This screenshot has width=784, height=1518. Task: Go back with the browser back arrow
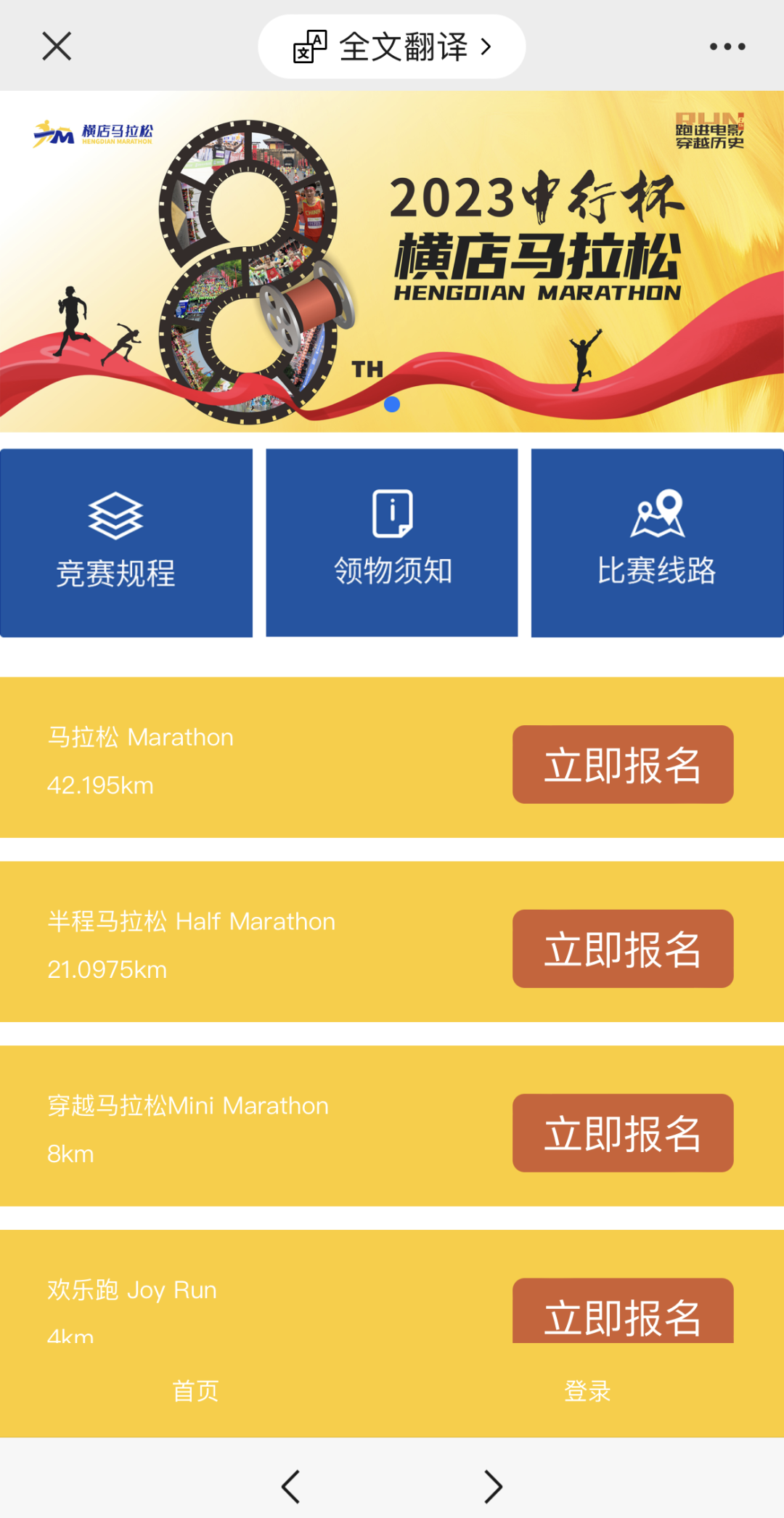290,1486
